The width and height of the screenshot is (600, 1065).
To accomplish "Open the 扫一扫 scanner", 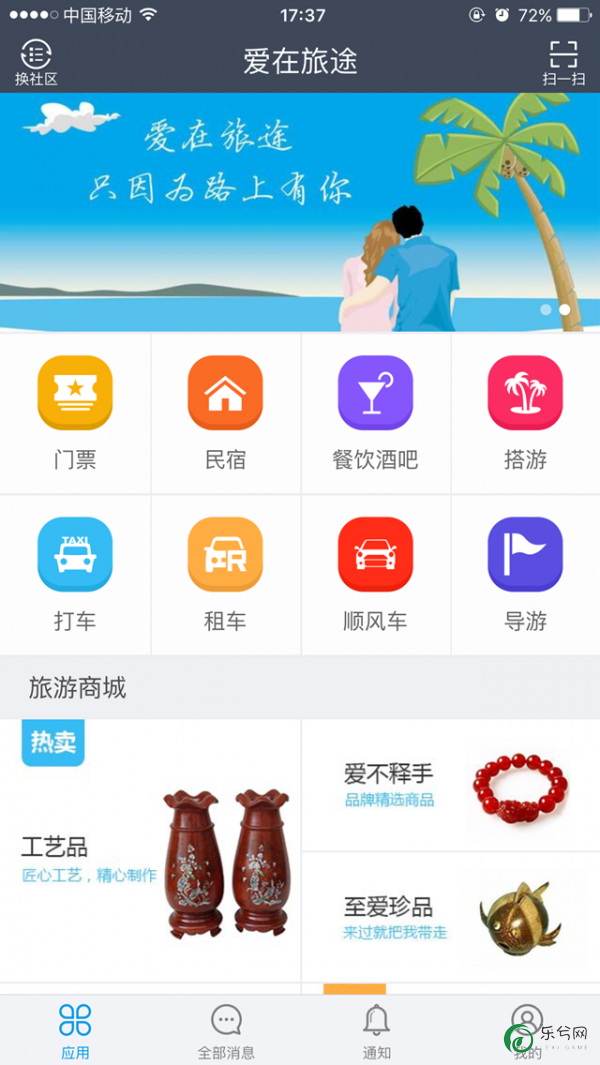I will tap(563, 63).
